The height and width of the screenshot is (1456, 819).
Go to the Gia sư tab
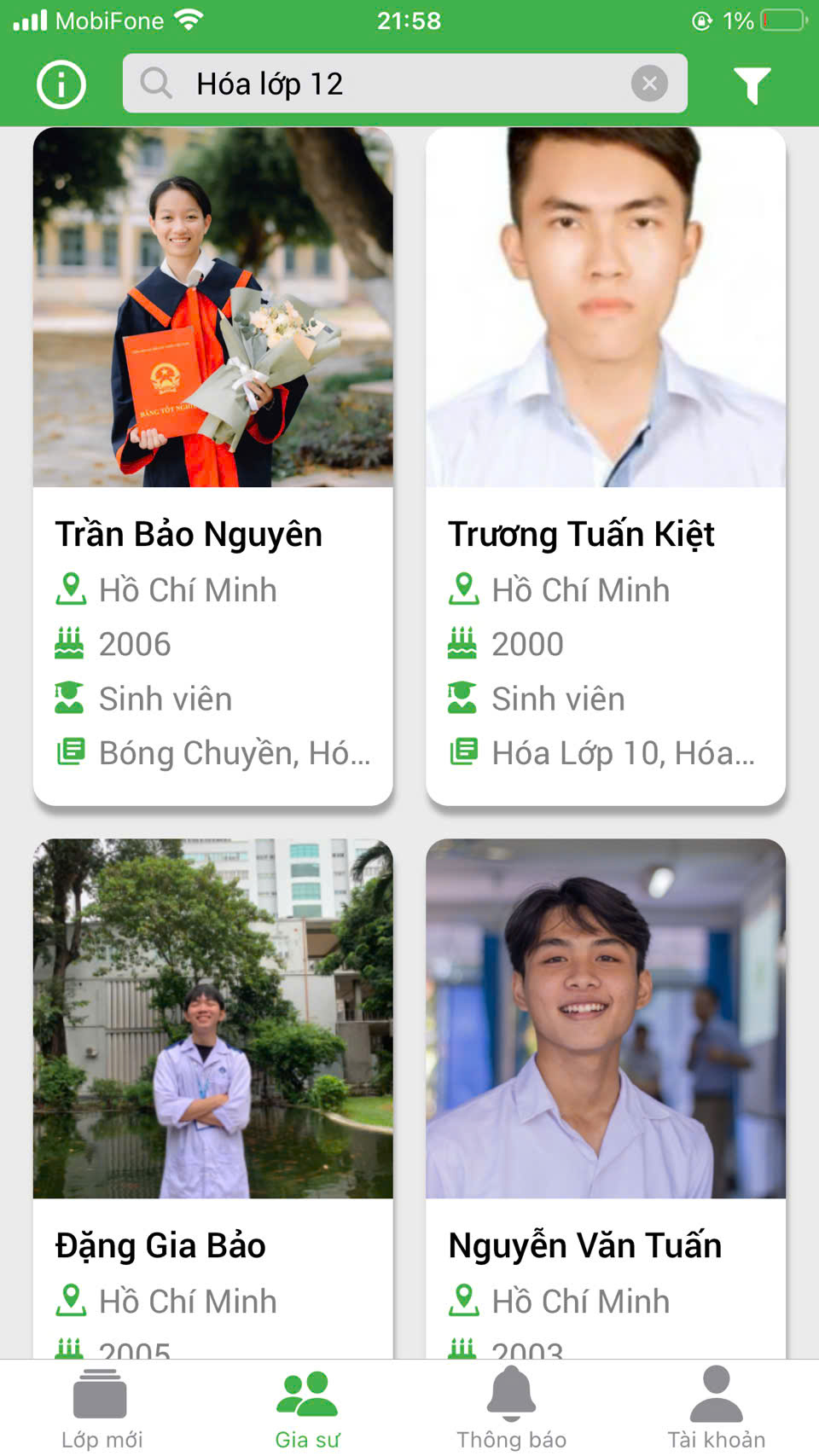pyautogui.click(x=307, y=1408)
